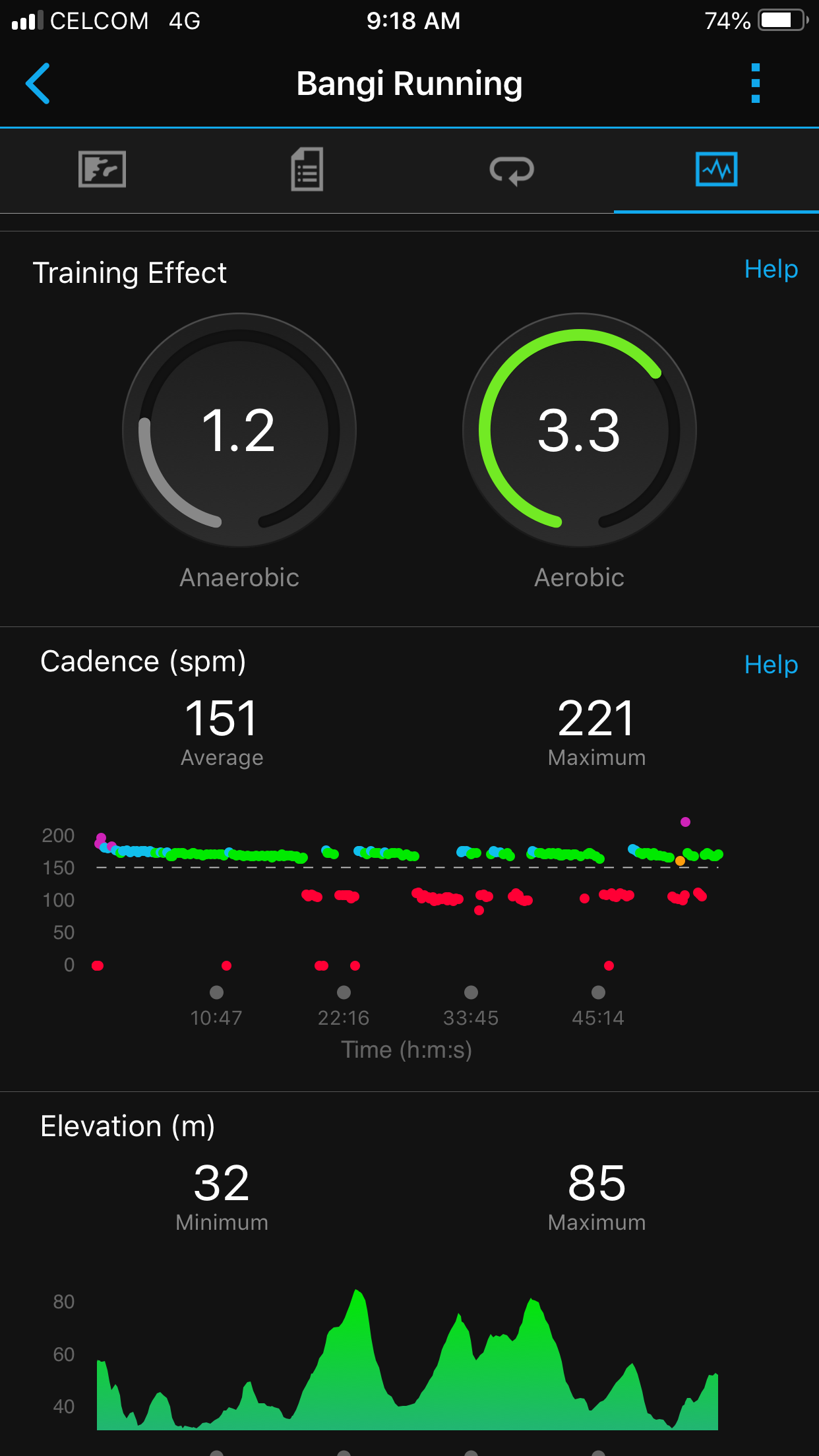Open Help for Cadence
Screen dimensions: 819x1456
point(771,665)
